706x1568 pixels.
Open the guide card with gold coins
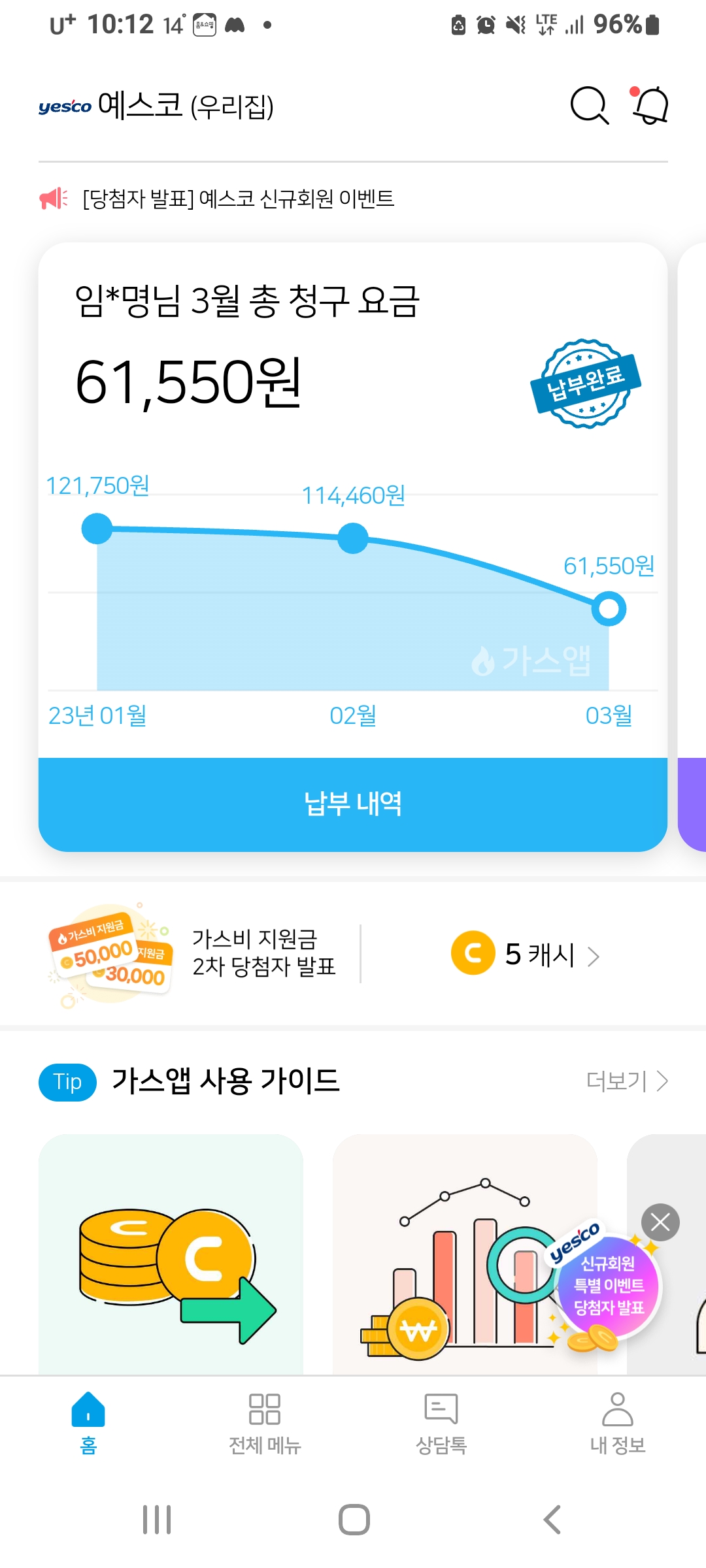(x=171, y=1254)
